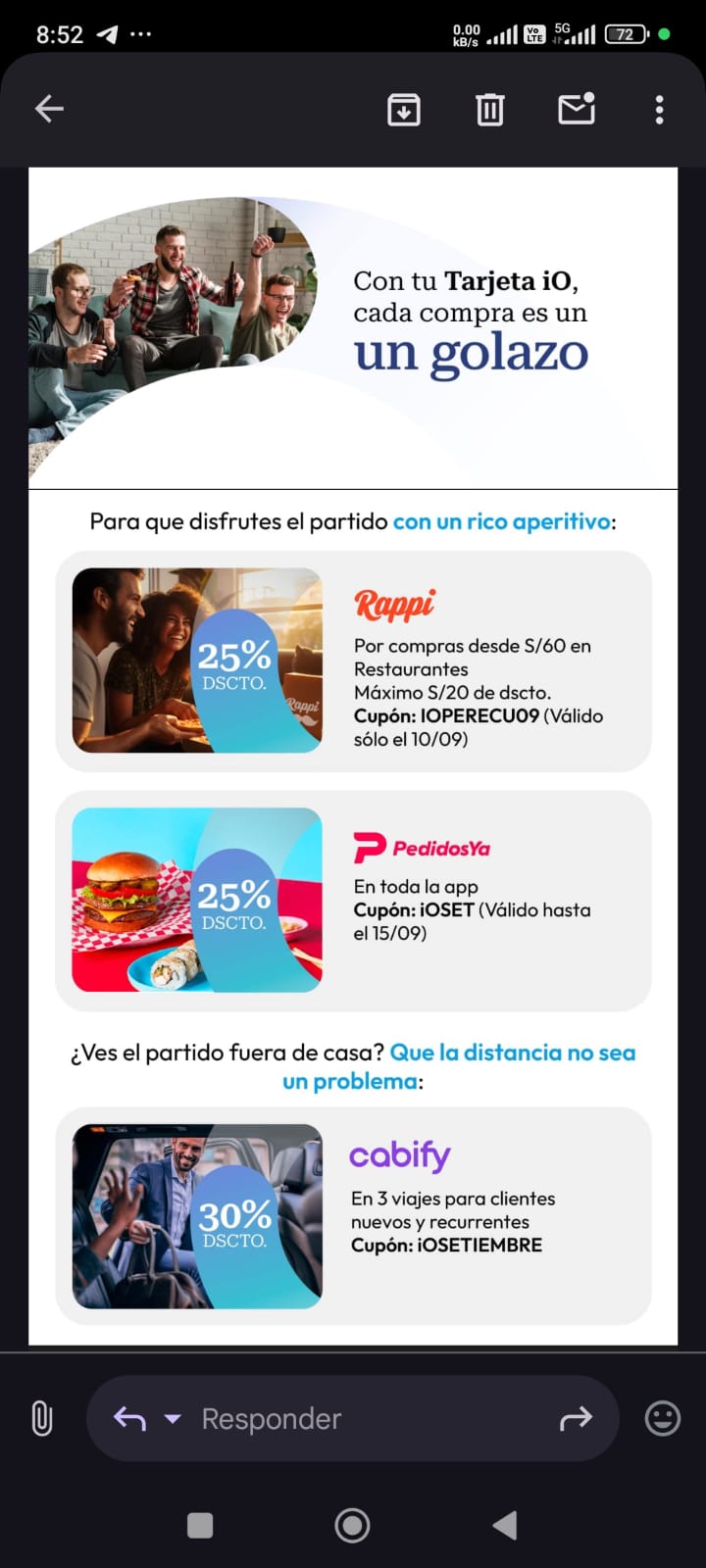
Task: Open the emoji reaction picker
Action: click(663, 1418)
